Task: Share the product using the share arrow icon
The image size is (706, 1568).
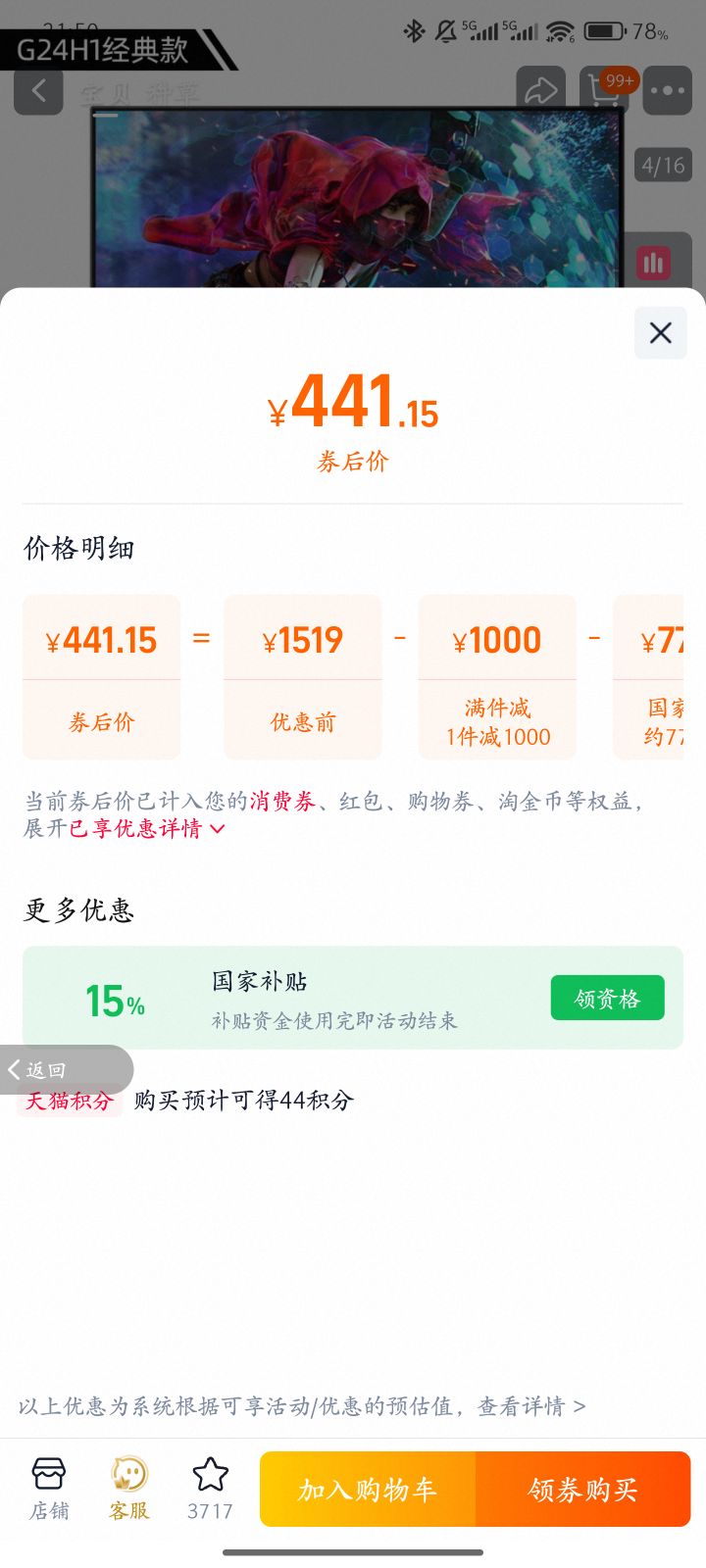Action: coord(540,90)
